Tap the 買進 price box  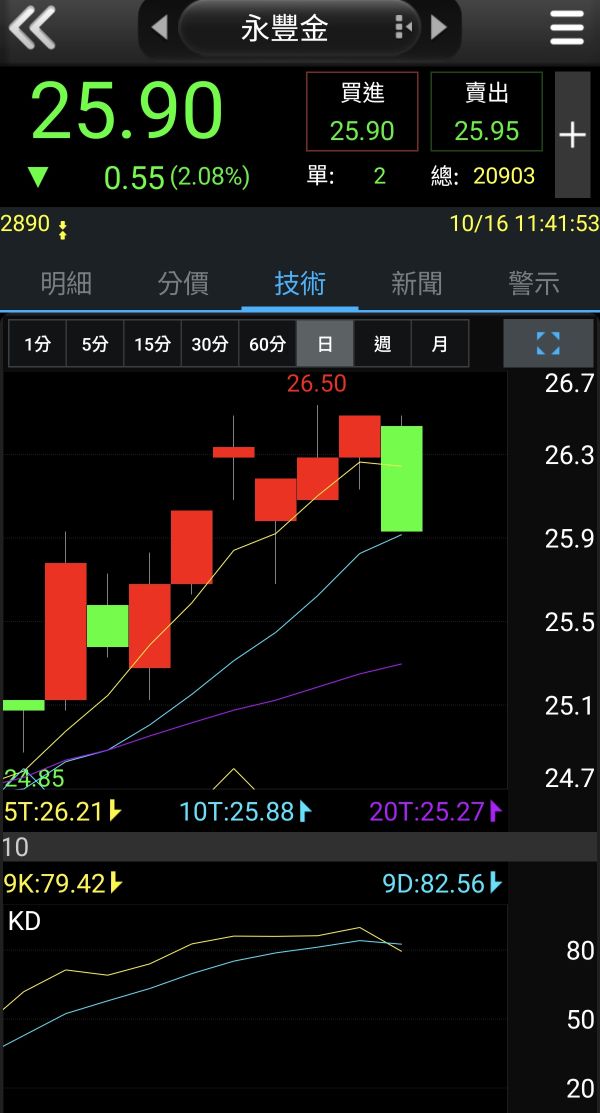[x=362, y=111]
